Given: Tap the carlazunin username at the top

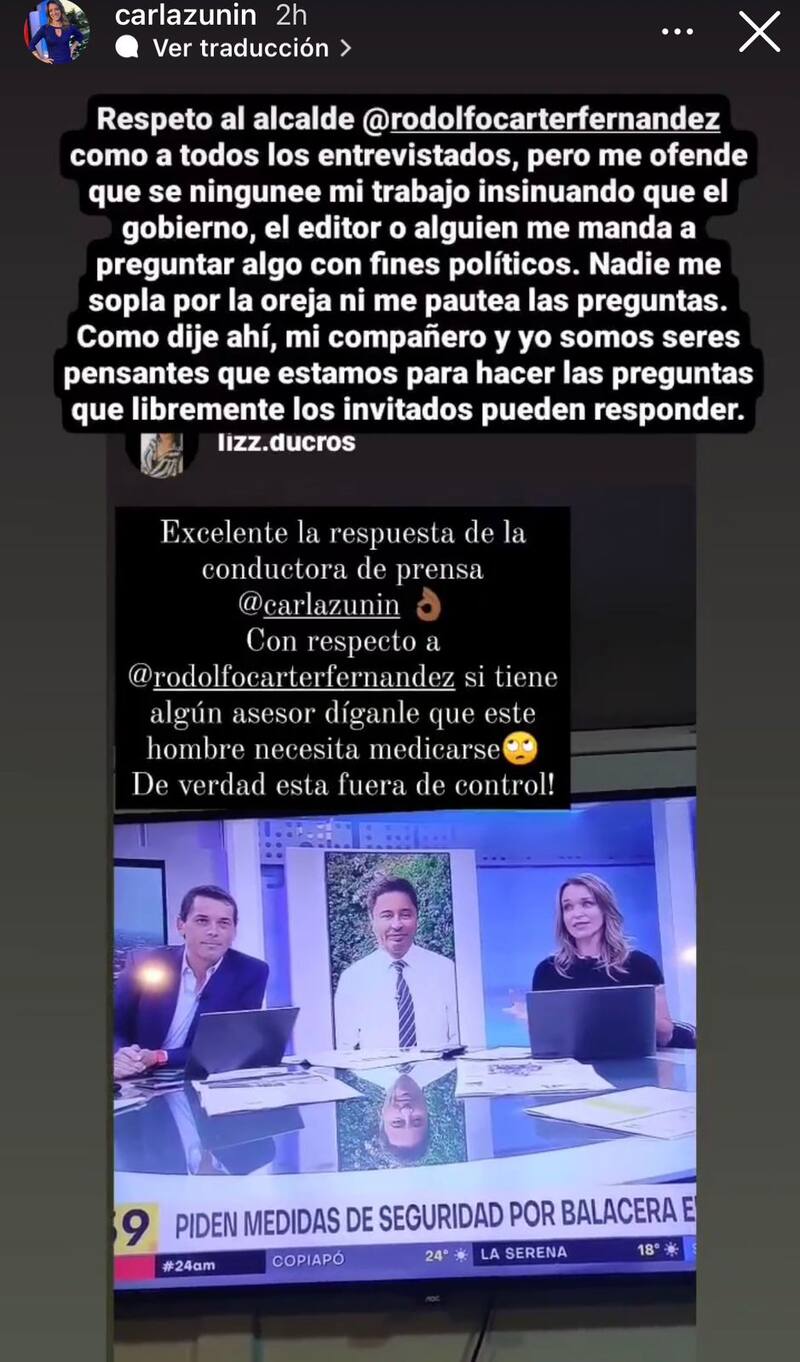Looking at the screenshot, I should pyautogui.click(x=186, y=15).
